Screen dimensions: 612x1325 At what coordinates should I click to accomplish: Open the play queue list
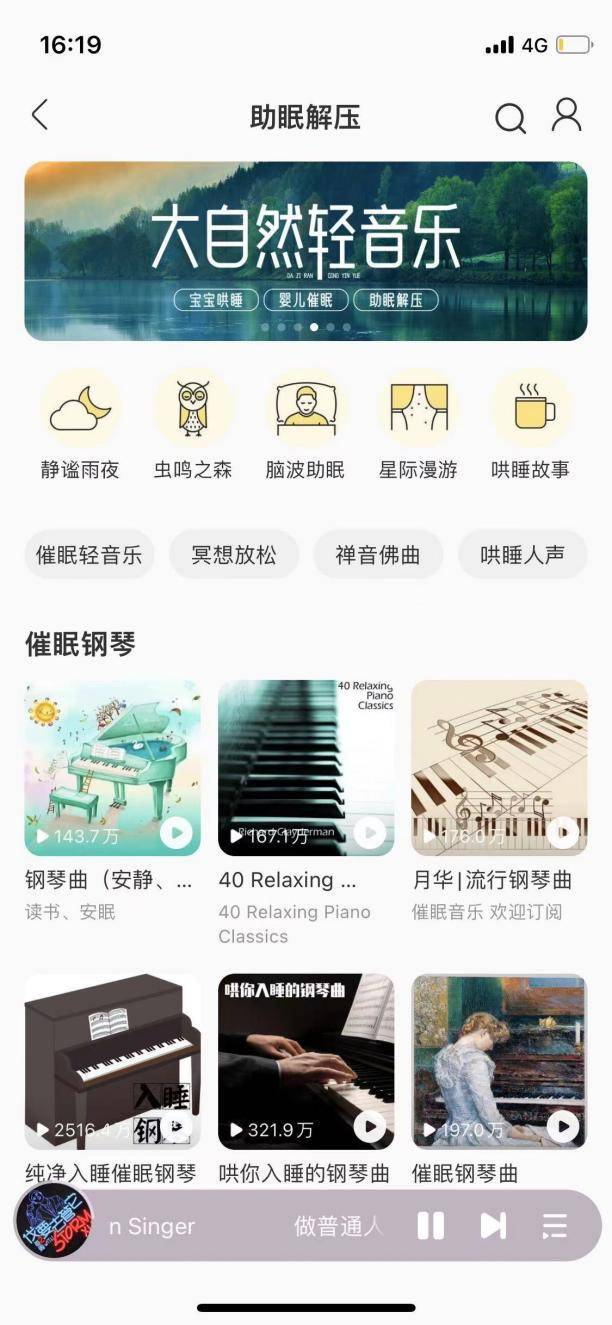554,1225
